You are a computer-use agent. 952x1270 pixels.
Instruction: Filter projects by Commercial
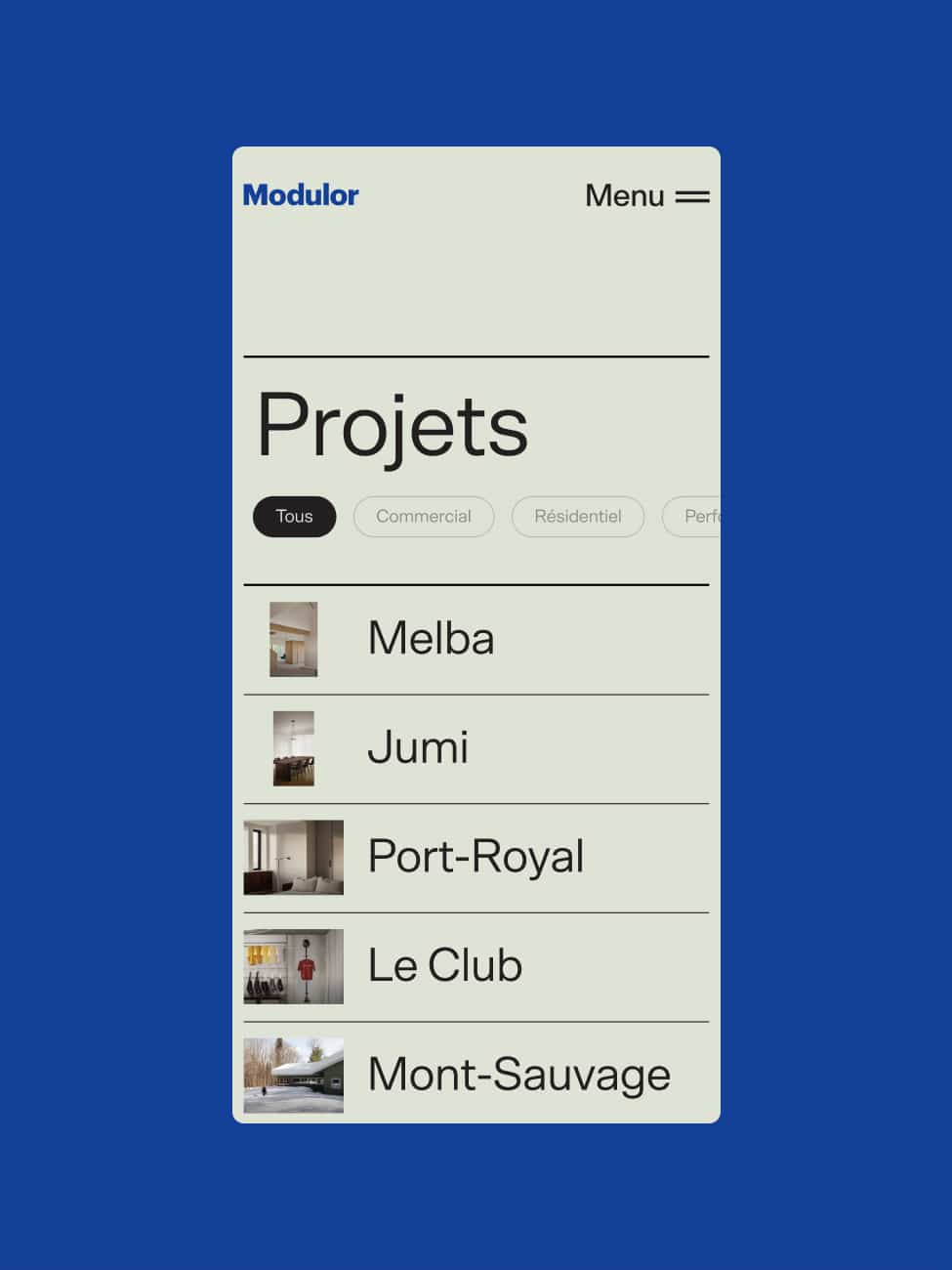[423, 517]
